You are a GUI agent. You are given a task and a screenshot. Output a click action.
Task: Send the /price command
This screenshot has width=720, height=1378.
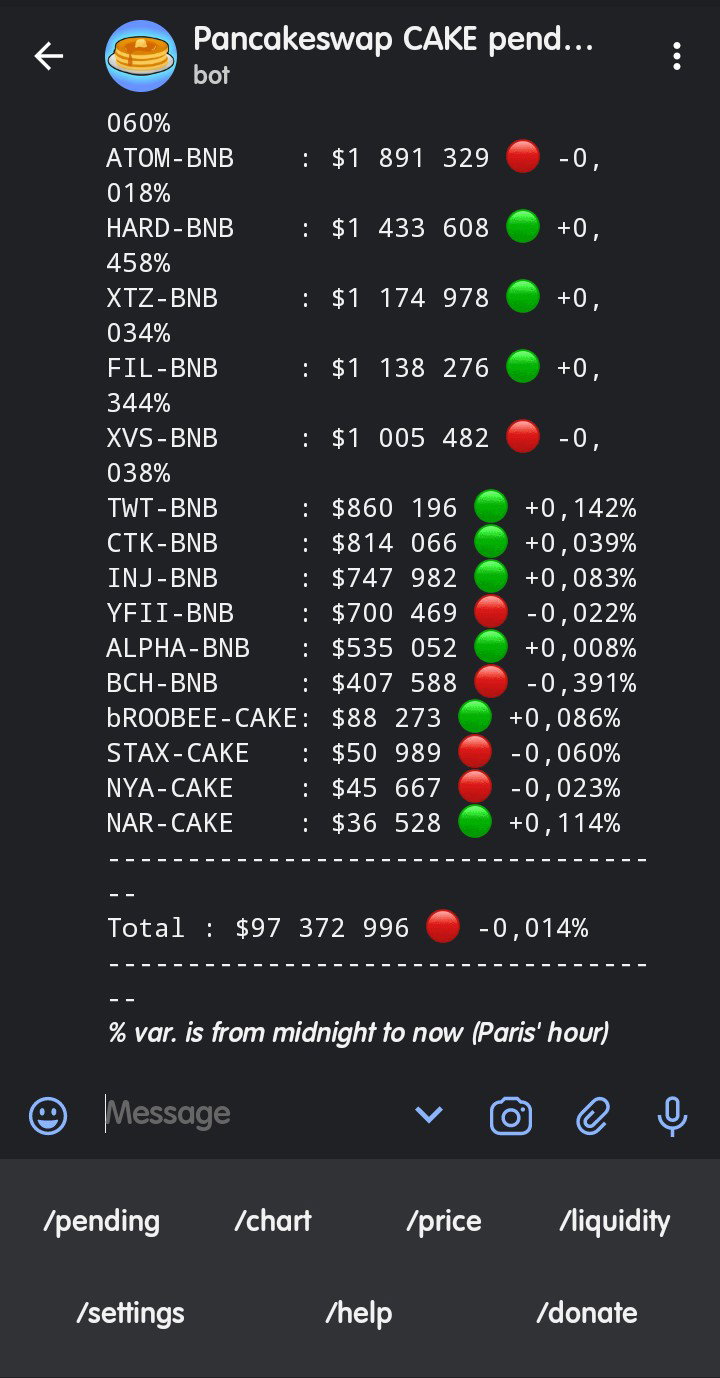[444, 1221]
